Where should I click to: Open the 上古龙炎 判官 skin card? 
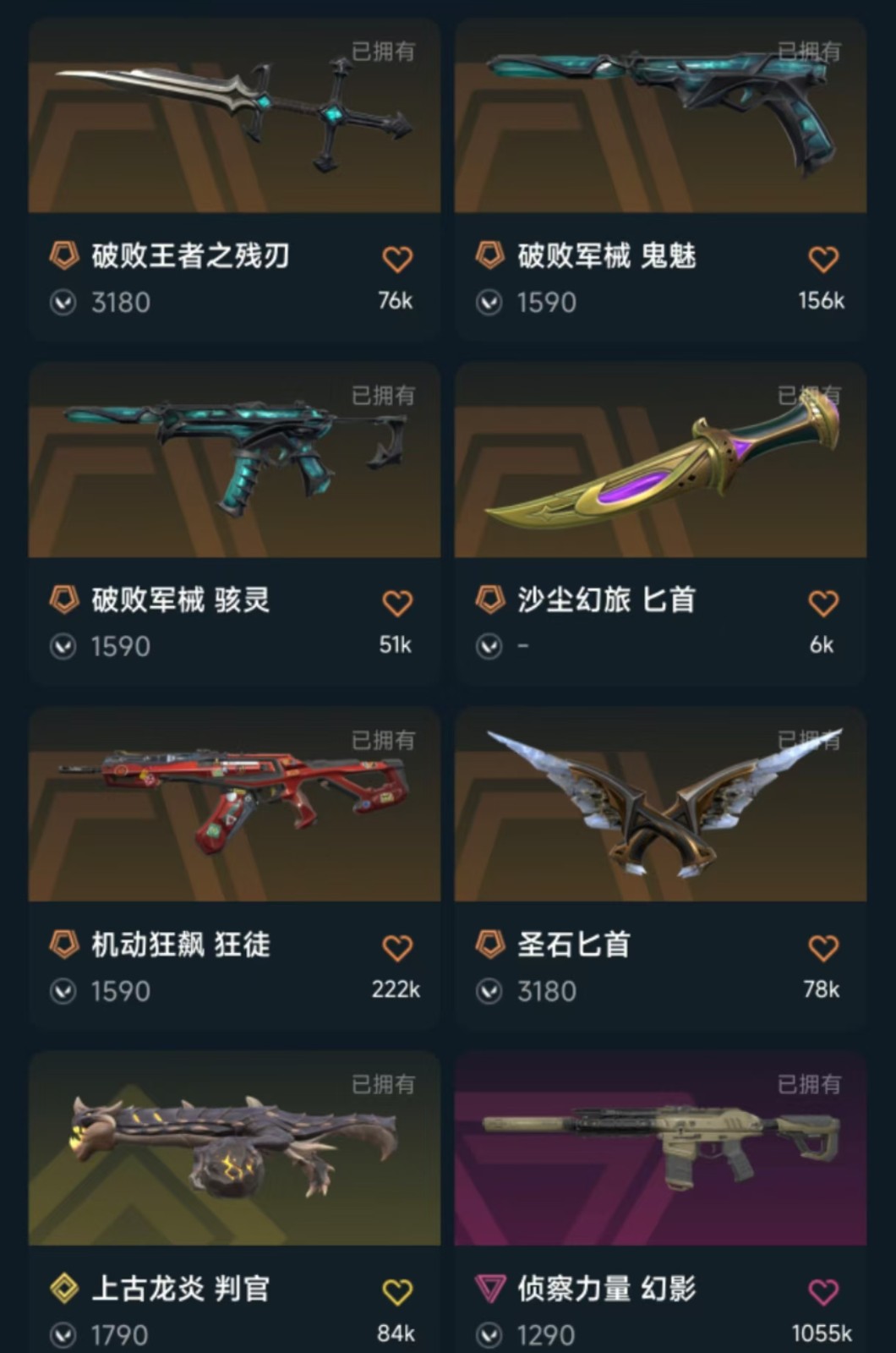click(234, 1150)
